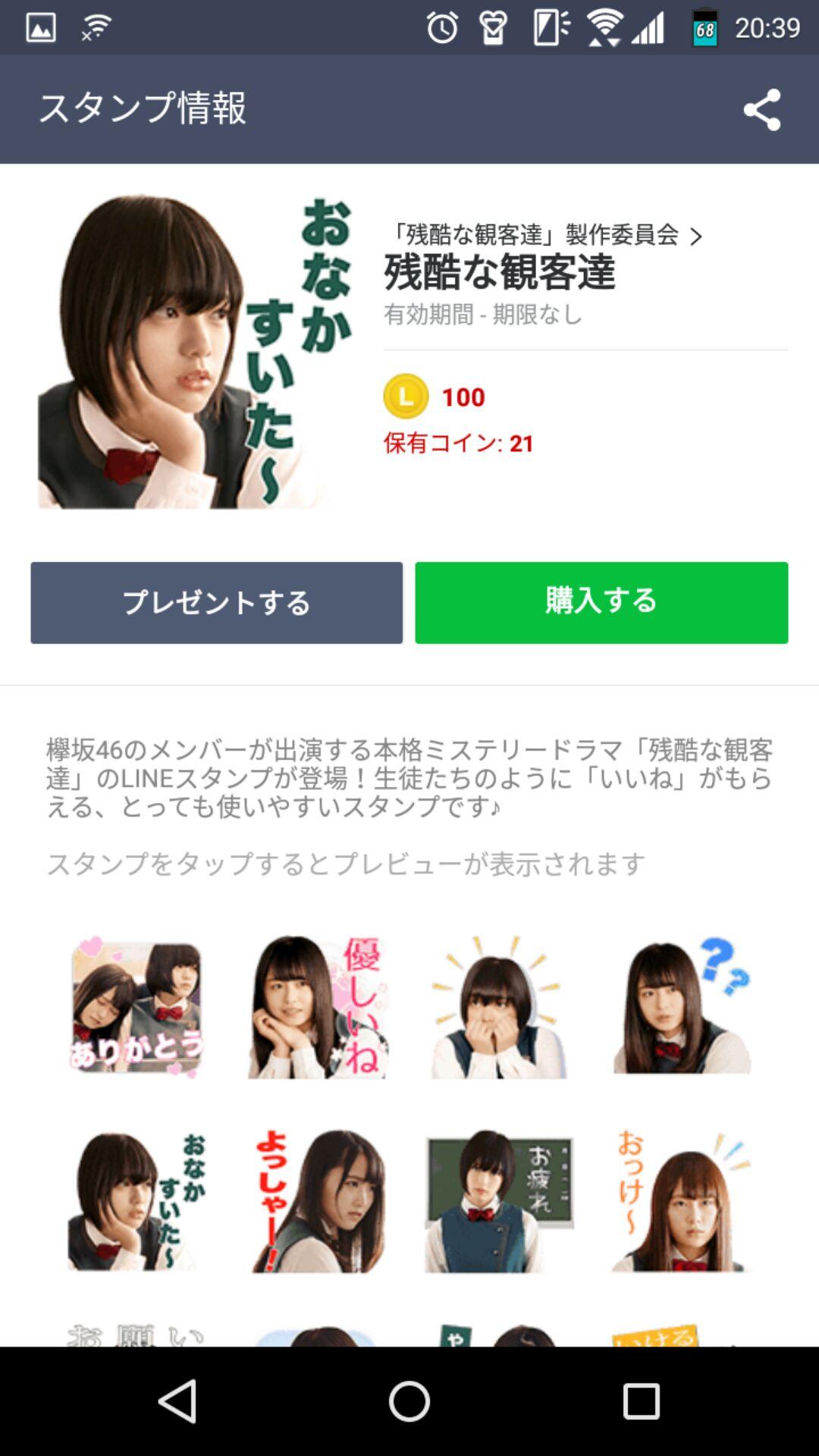
Task: Preview the blue question marks sticker
Action: [x=682, y=1007]
